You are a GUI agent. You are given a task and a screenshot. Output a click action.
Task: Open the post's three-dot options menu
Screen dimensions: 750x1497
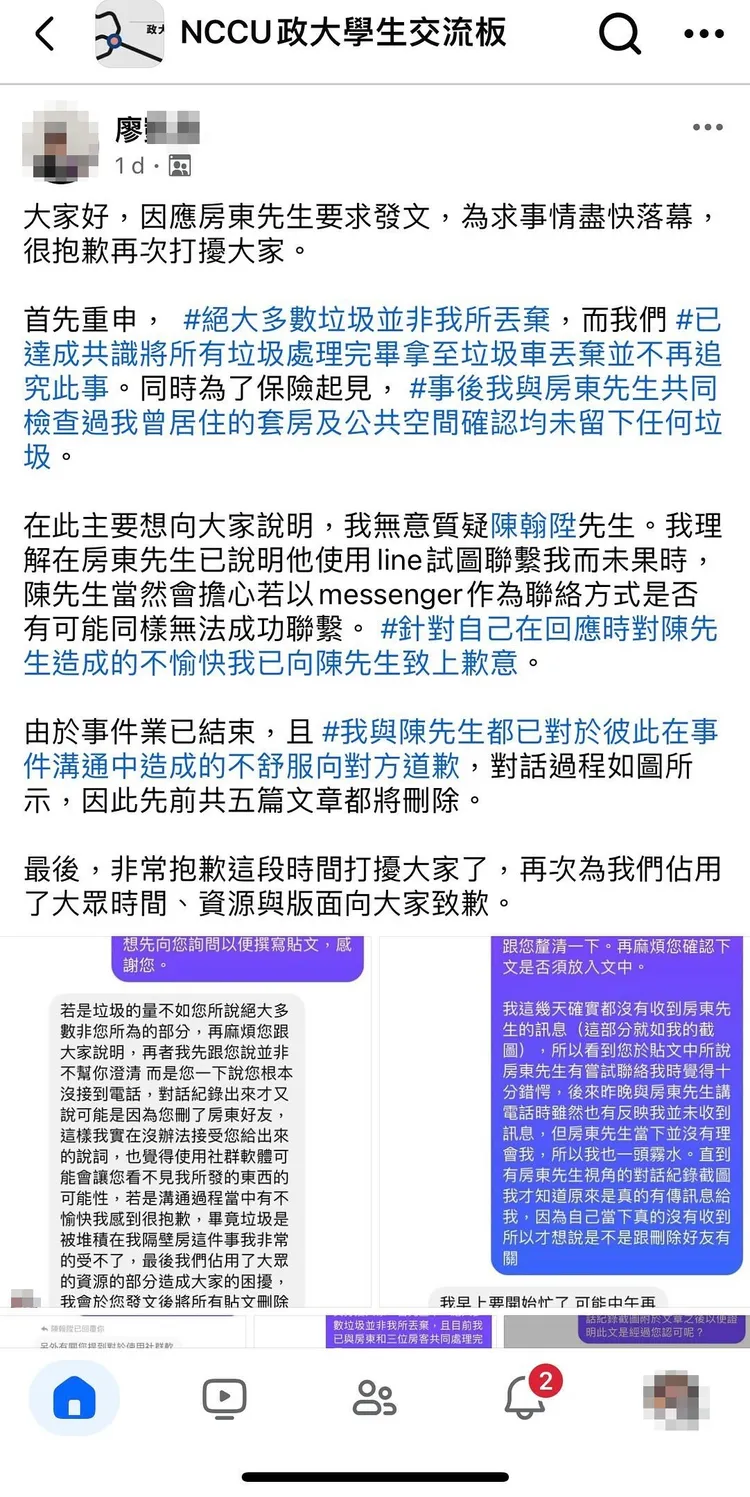[707, 128]
